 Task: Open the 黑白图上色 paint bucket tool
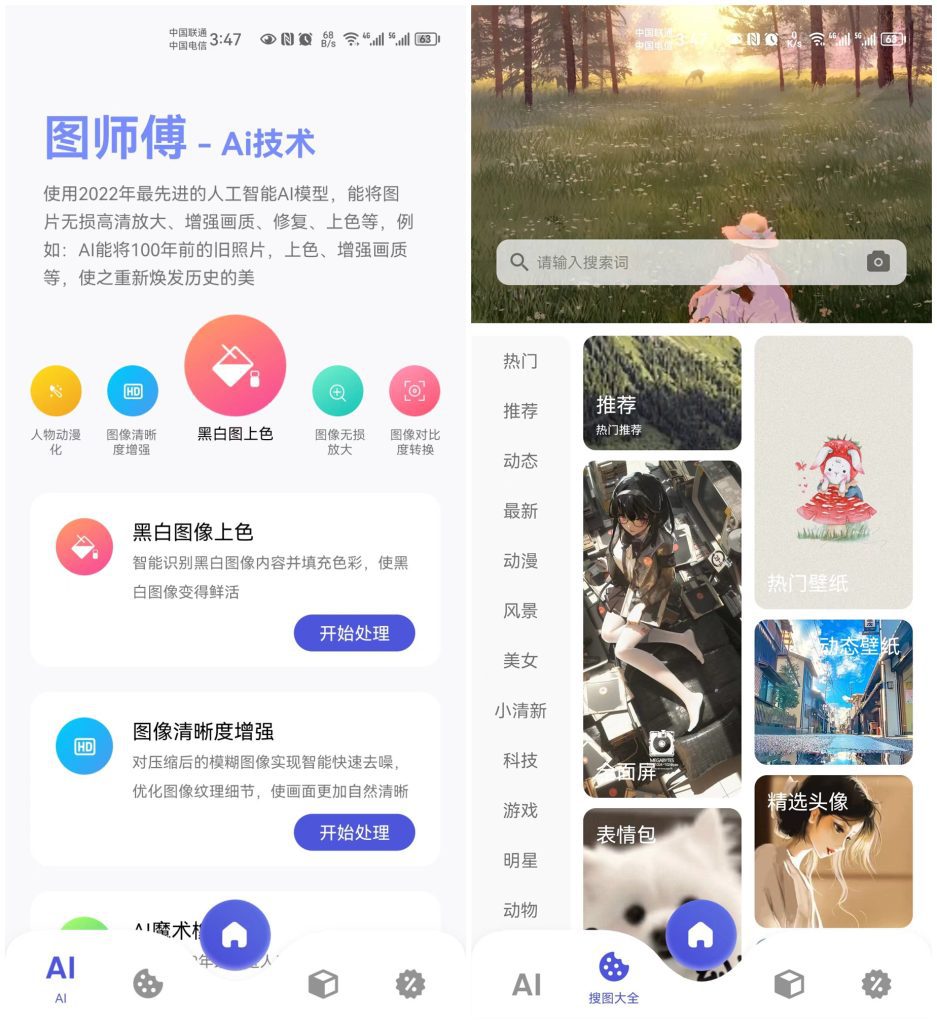(234, 364)
